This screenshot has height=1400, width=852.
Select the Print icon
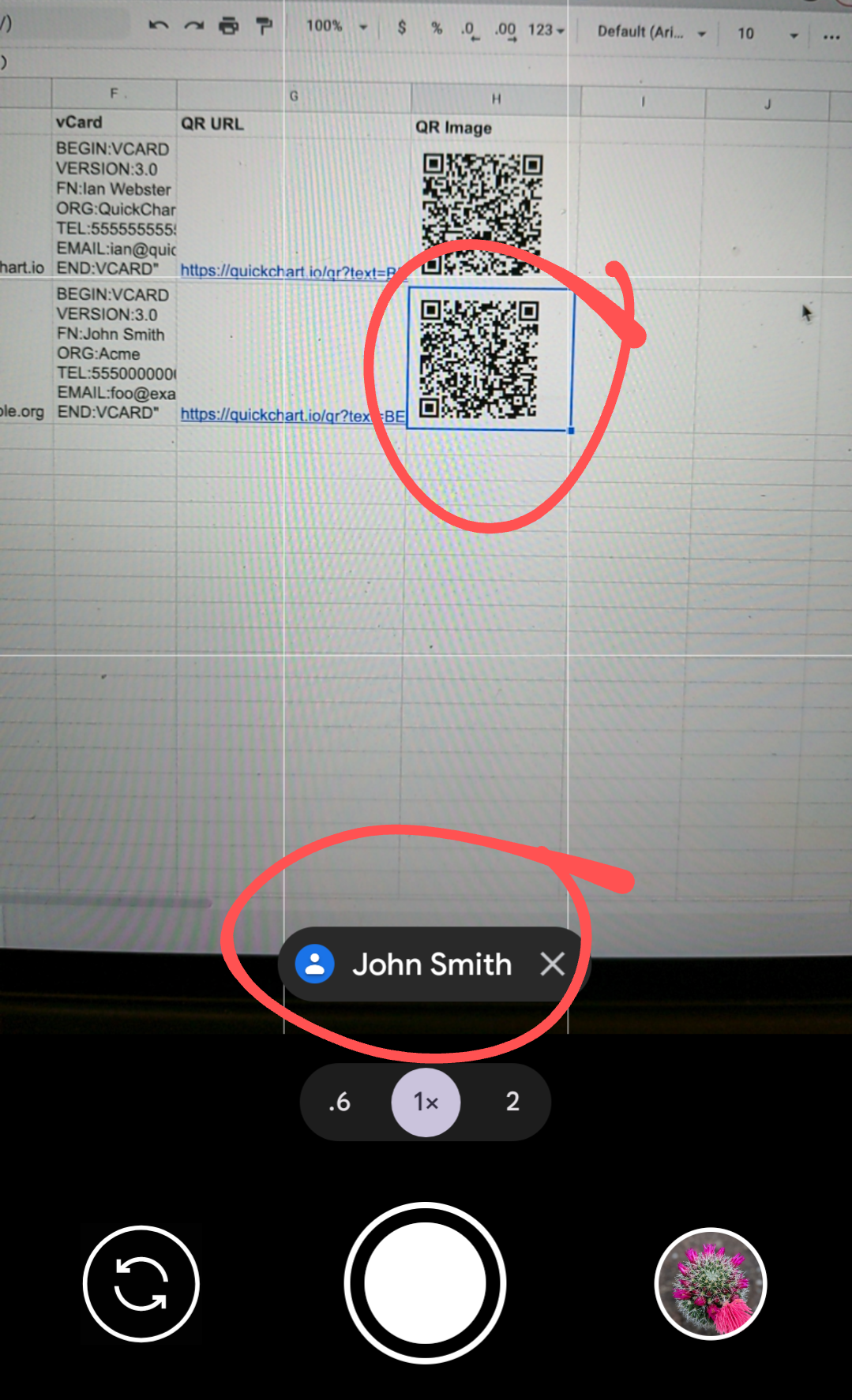pyautogui.click(x=229, y=27)
